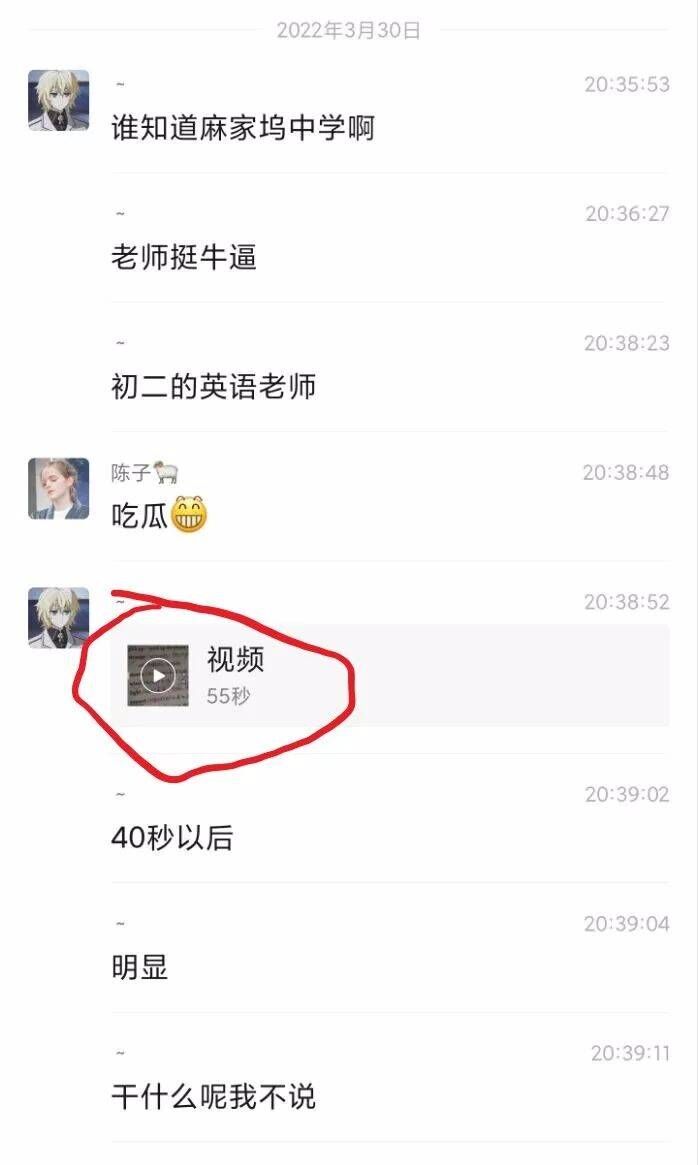Play the 55-second video message

(x=158, y=675)
